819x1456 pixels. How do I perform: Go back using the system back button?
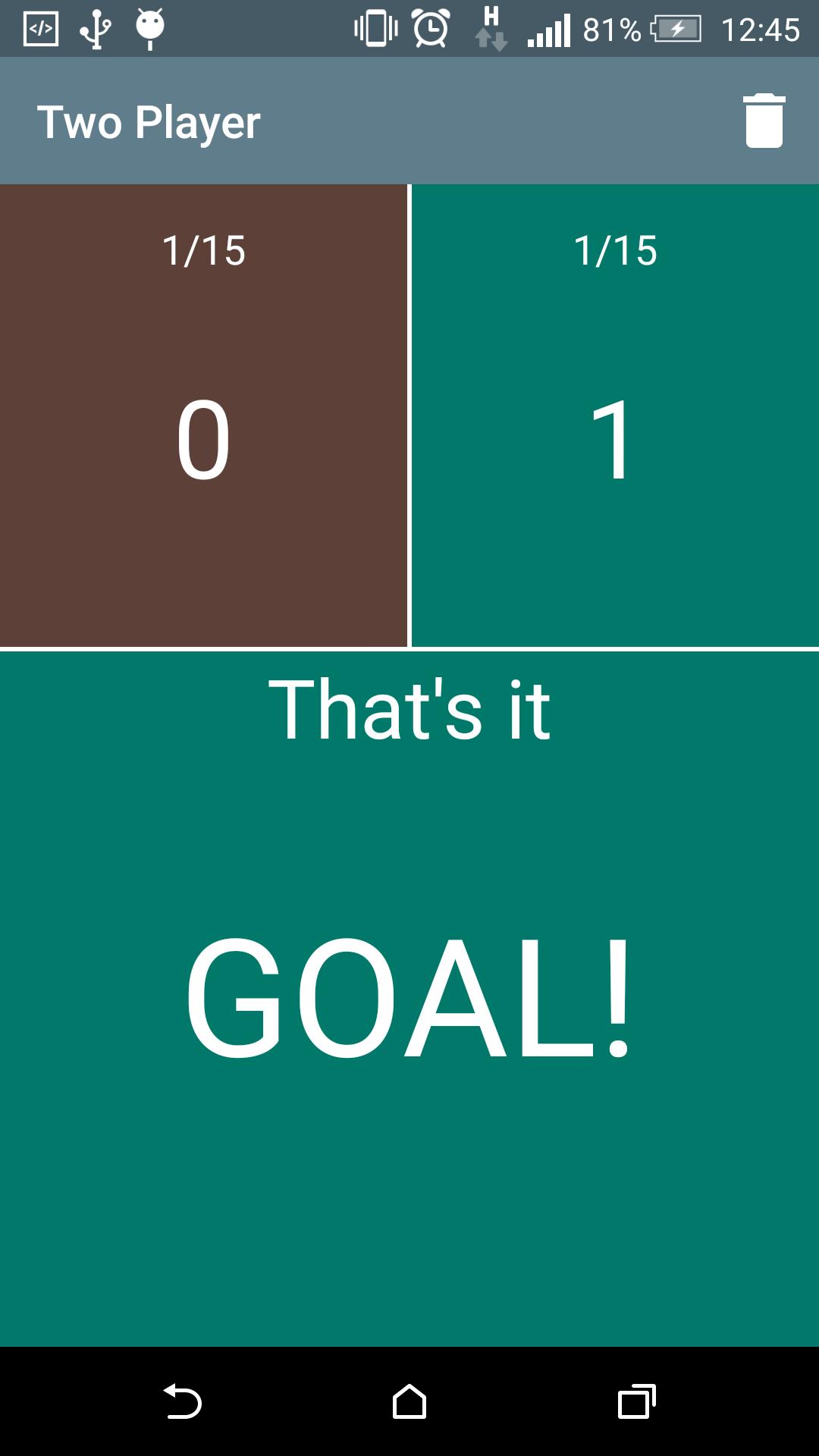coord(183,1401)
